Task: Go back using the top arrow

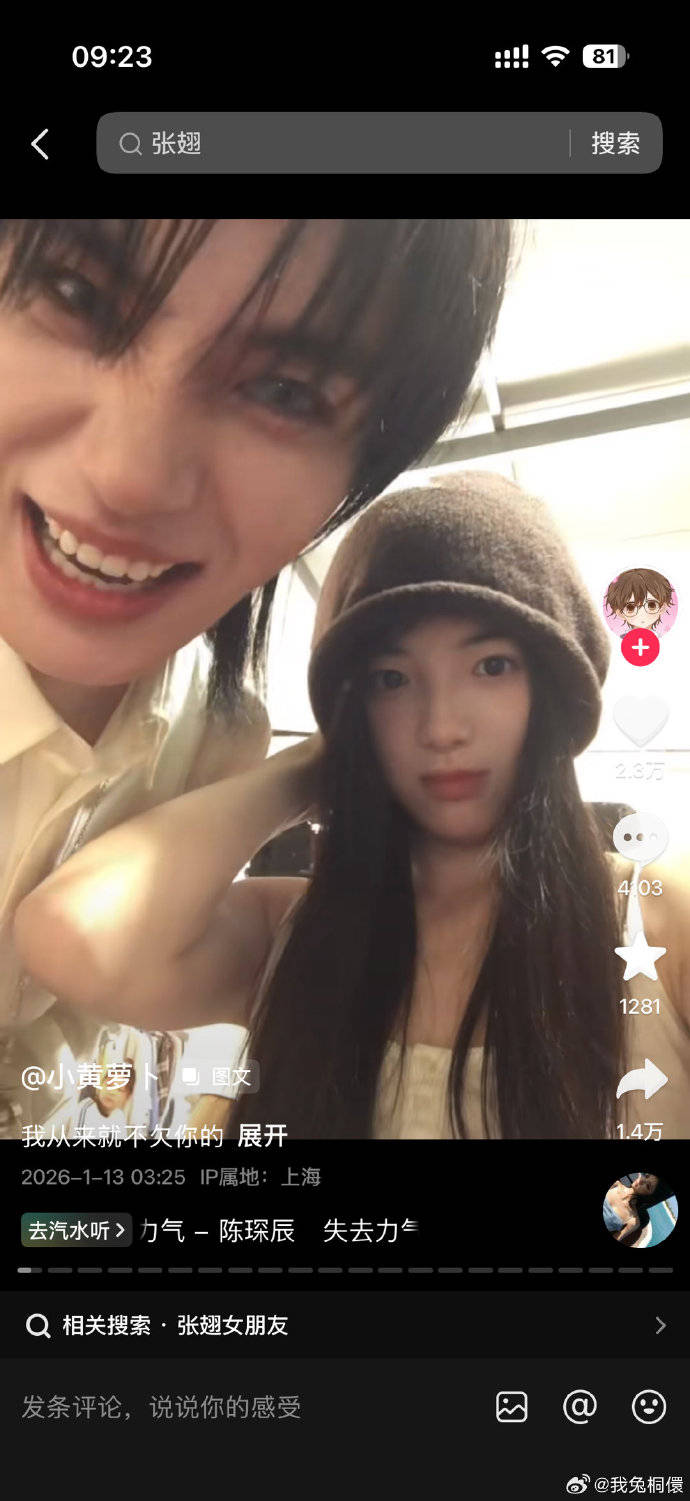Action: tap(40, 144)
